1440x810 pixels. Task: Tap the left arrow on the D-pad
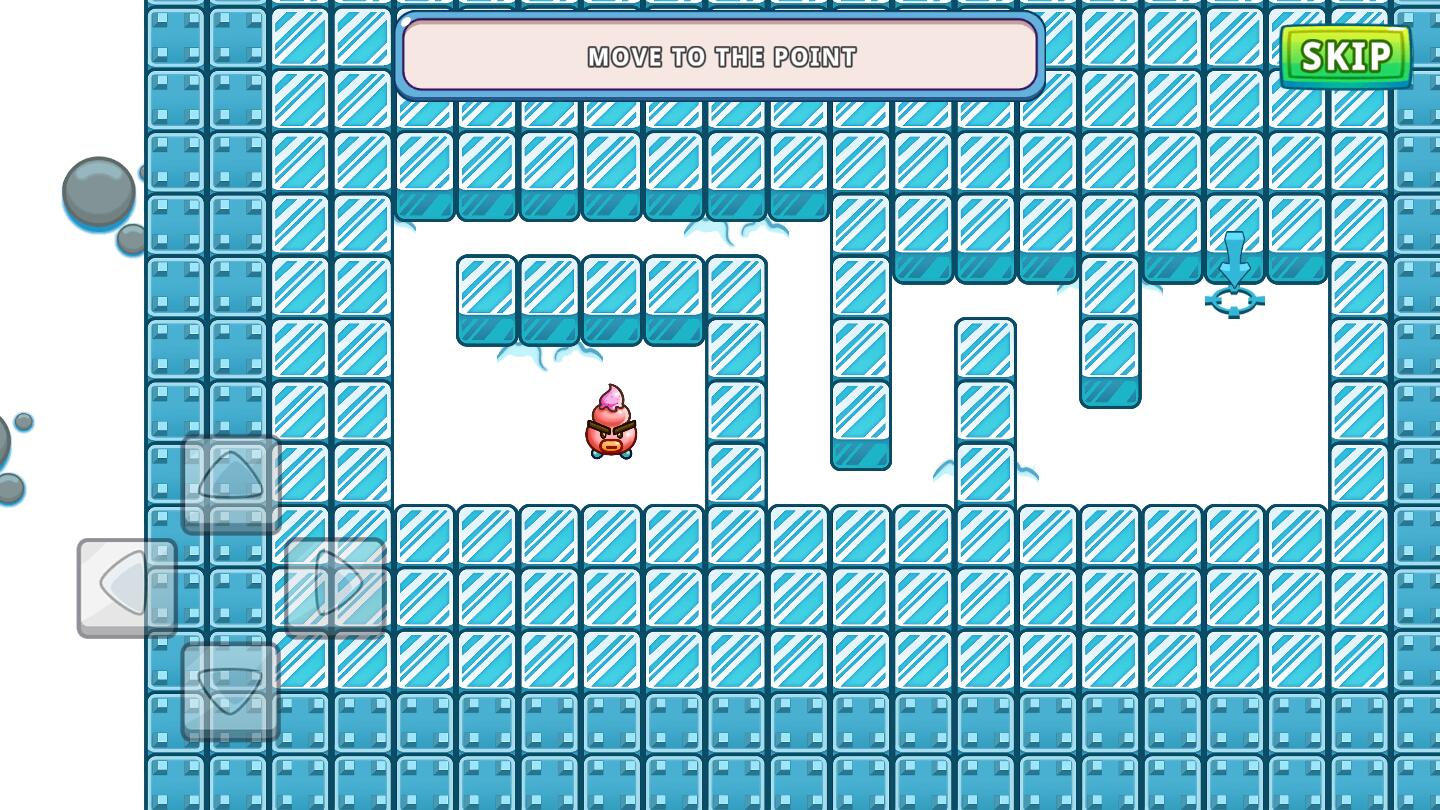(127, 588)
